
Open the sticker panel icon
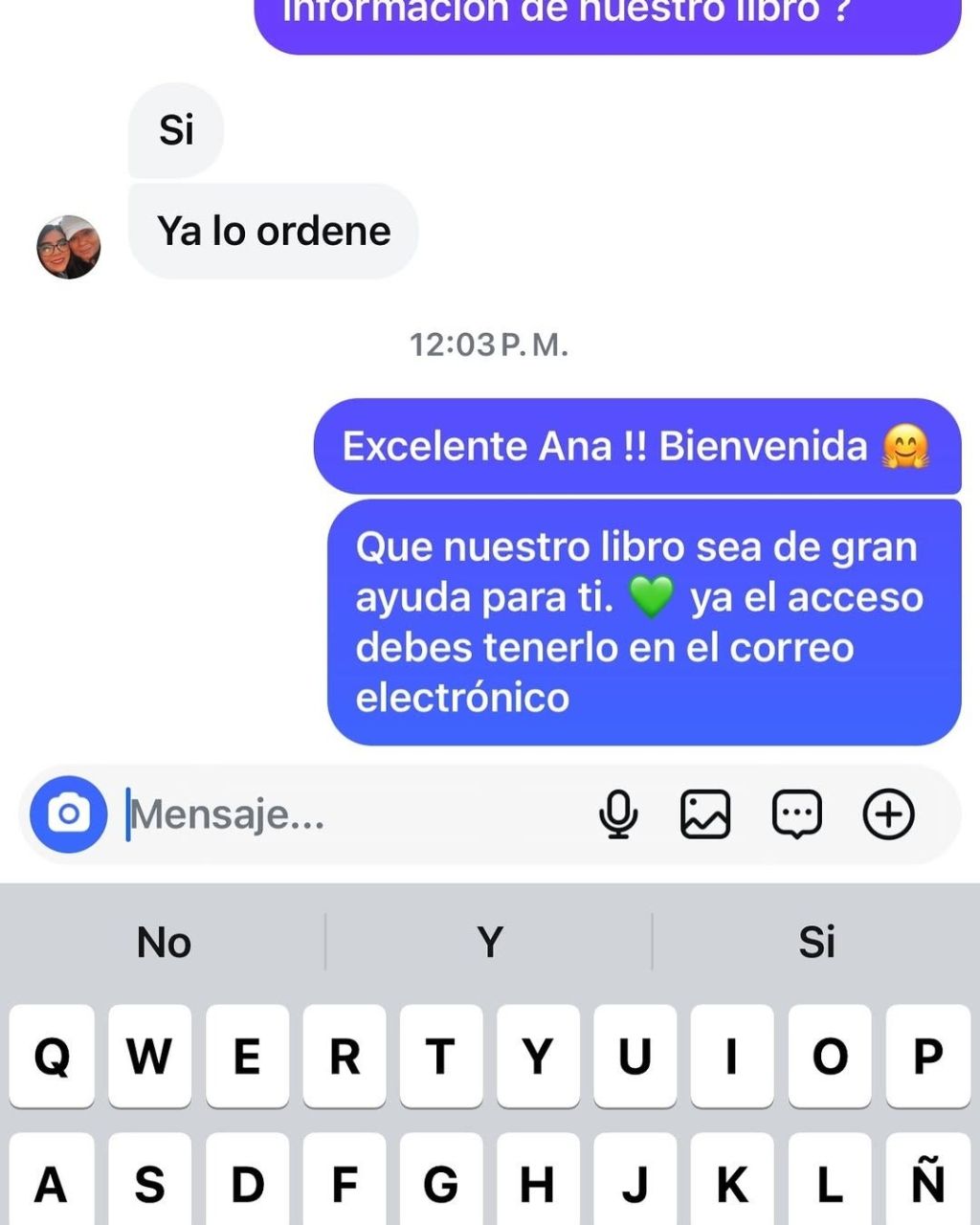click(x=796, y=813)
